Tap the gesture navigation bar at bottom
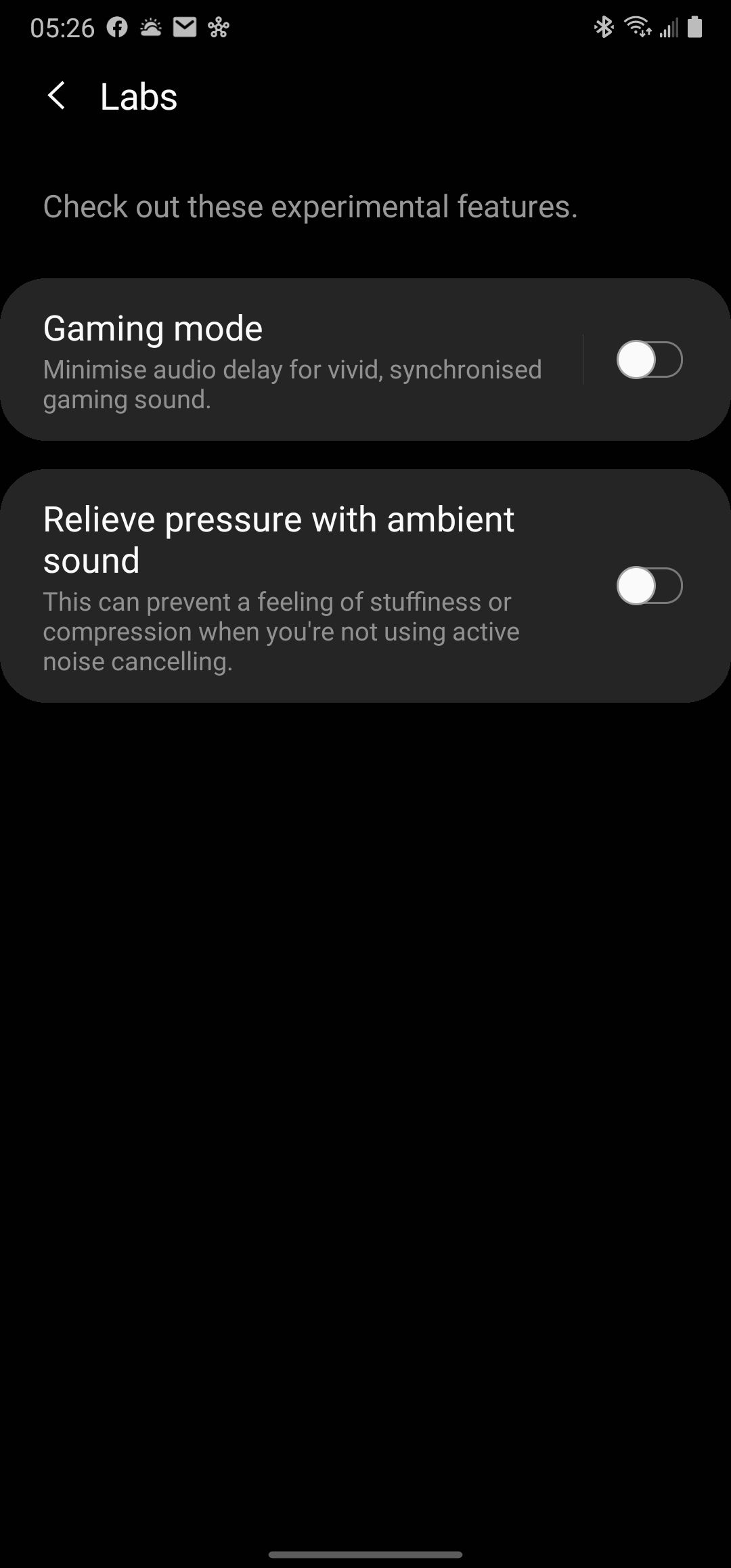Image resolution: width=731 pixels, height=1568 pixels. point(365,1554)
